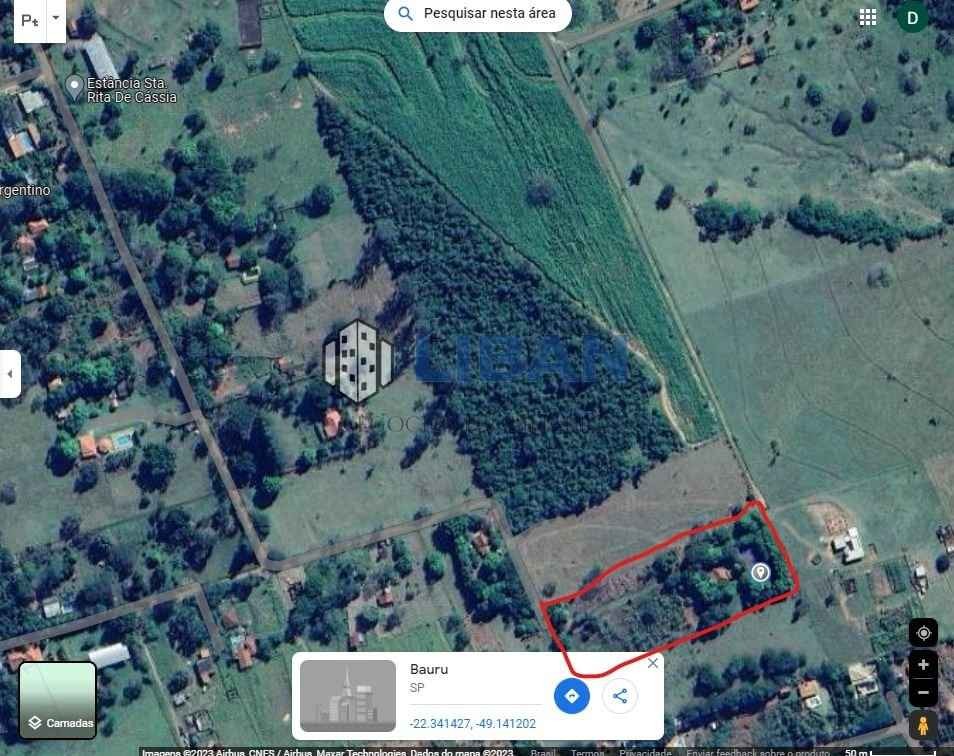Center map on my location
The width and height of the screenshot is (954, 756).
coord(923,633)
